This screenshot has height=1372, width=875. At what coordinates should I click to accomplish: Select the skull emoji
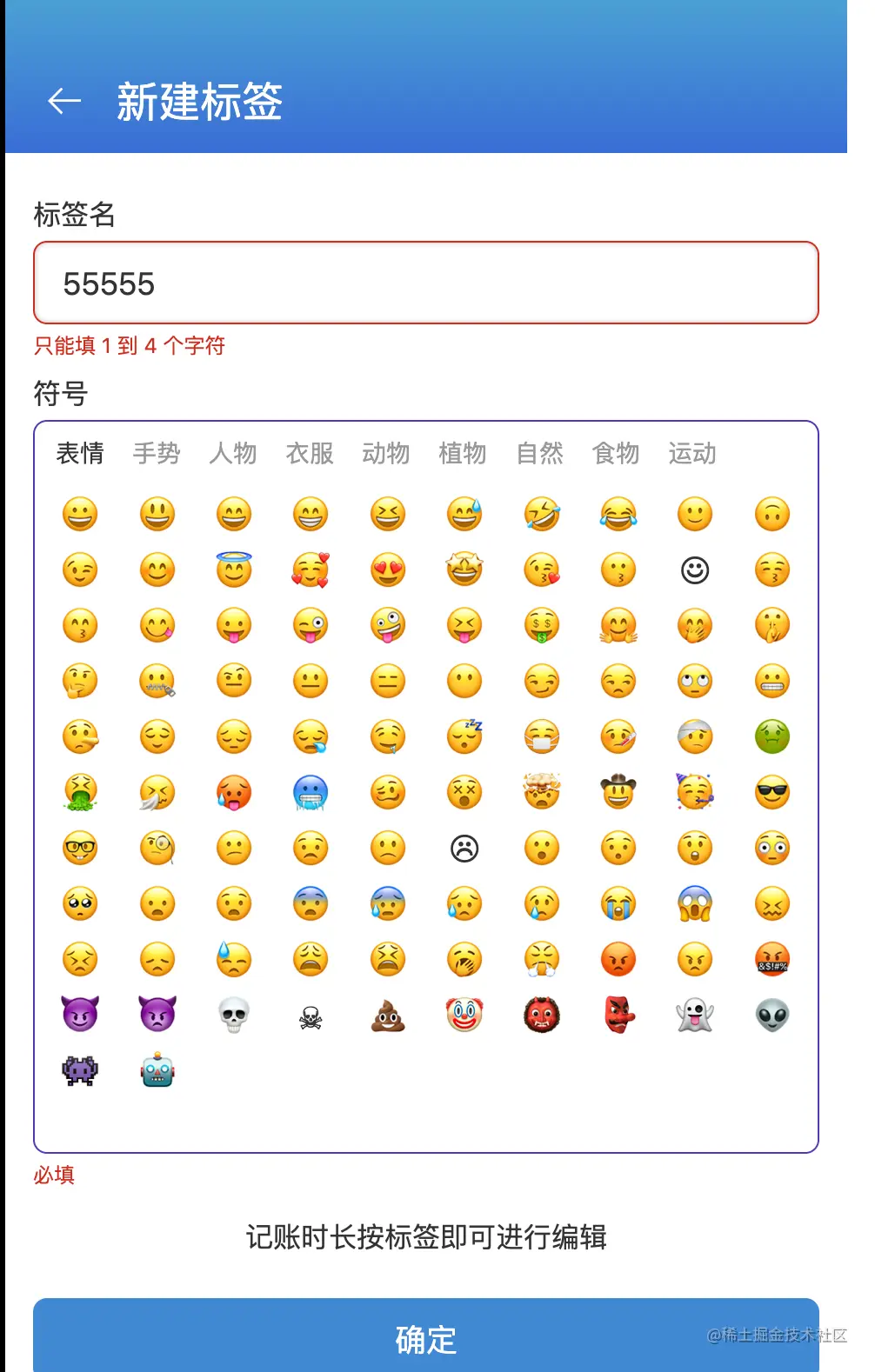coord(234,1015)
